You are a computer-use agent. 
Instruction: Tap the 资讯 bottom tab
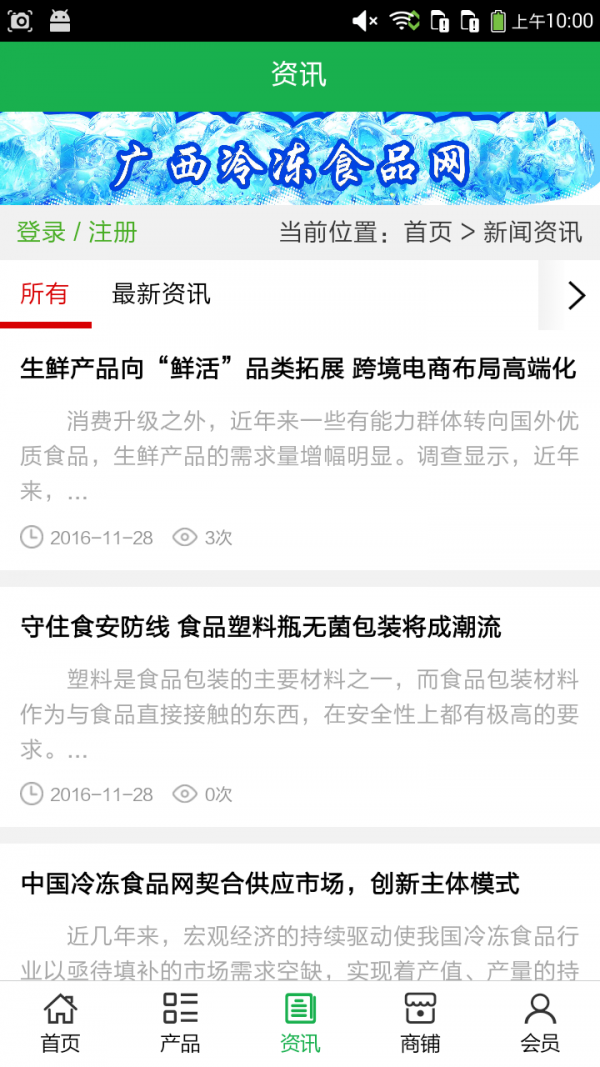[x=300, y=1023]
